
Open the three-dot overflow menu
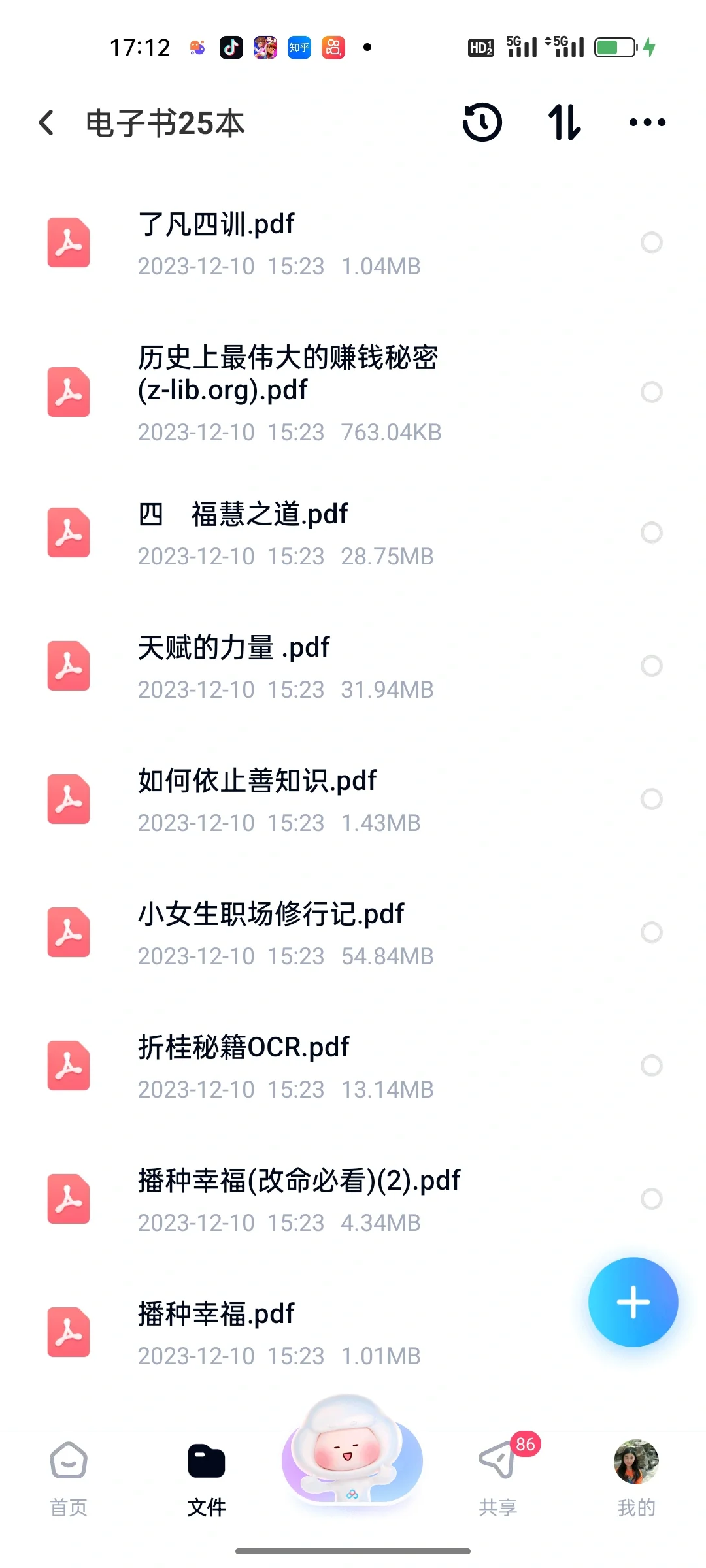pos(647,122)
